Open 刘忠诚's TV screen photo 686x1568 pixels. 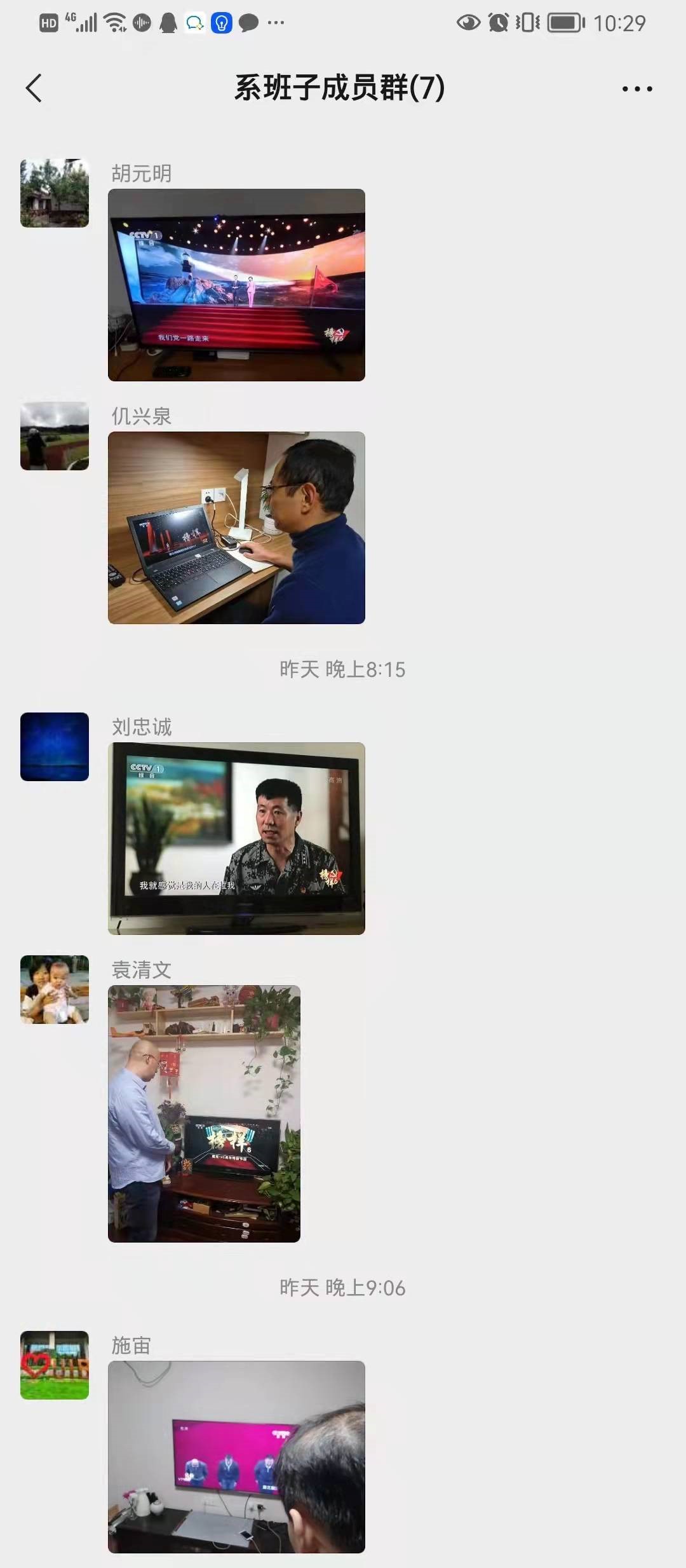point(236,838)
